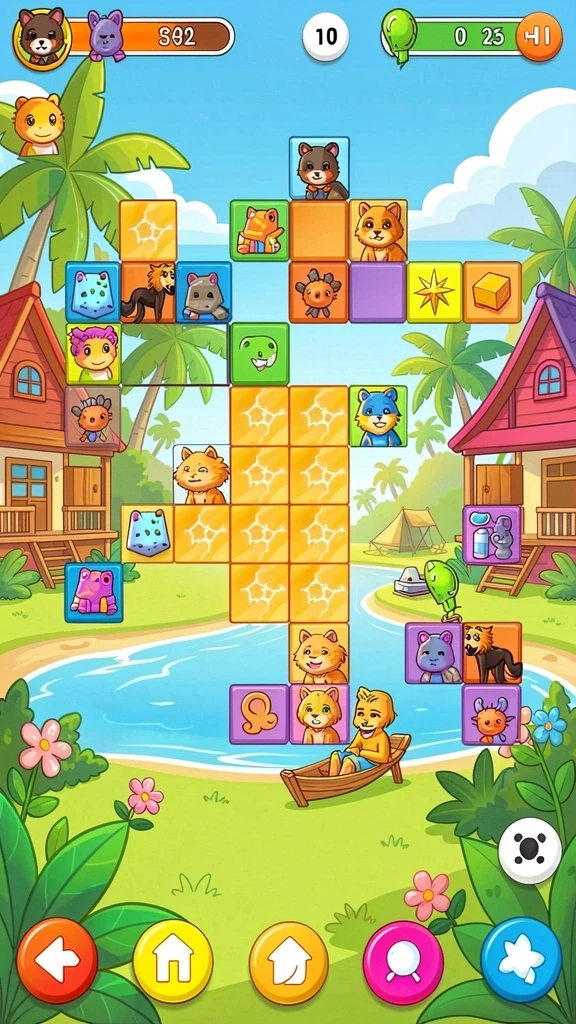Select the orange cube tile
This screenshot has width=576, height=1024.
[492, 293]
